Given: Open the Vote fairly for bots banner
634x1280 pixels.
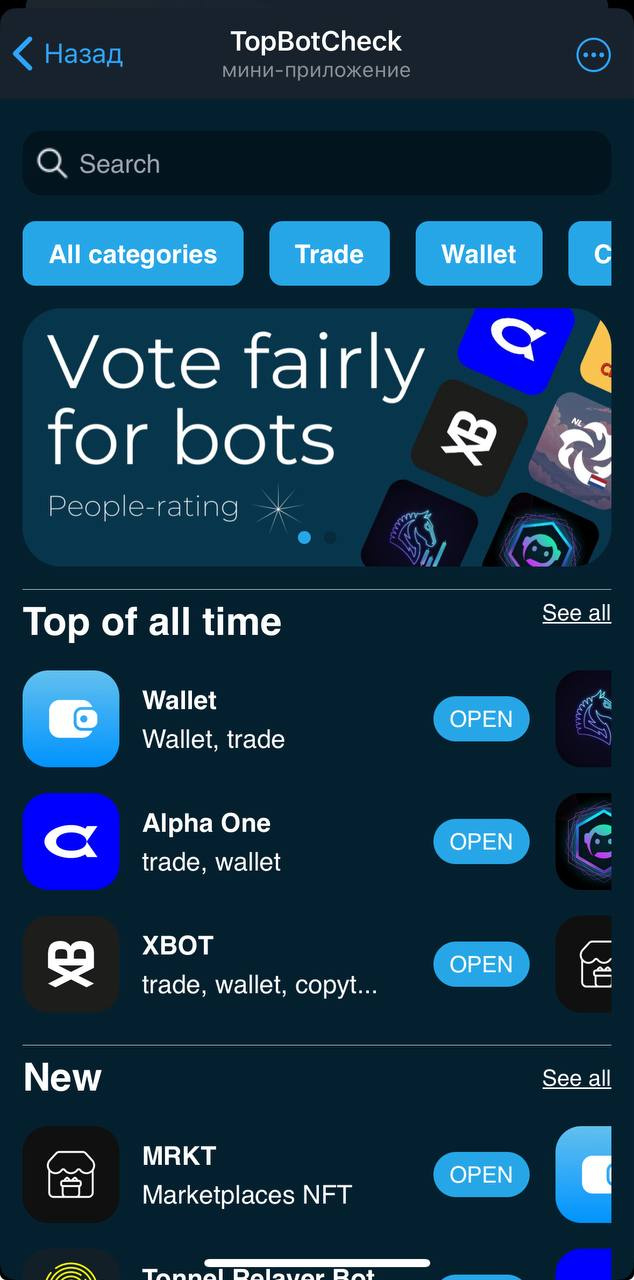Looking at the screenshot, I should tap(317, 437).
